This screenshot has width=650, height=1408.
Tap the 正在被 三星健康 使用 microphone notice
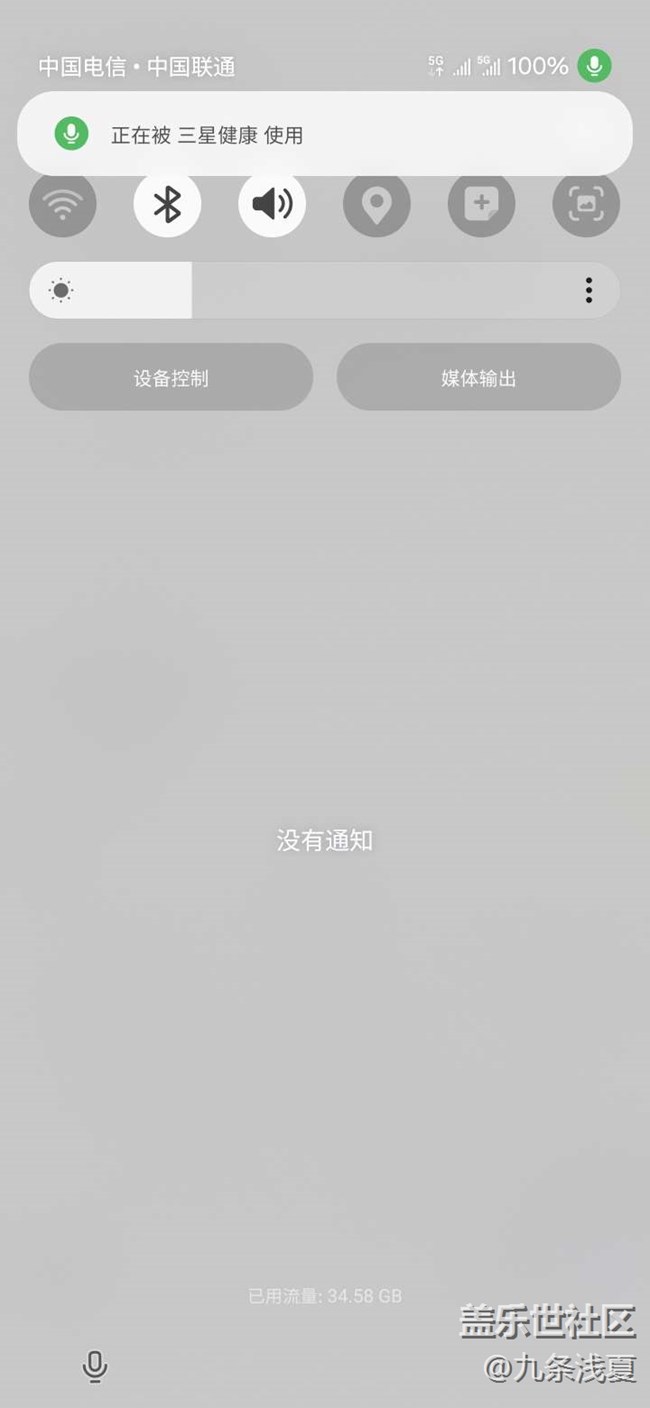(x=324, y=134)
